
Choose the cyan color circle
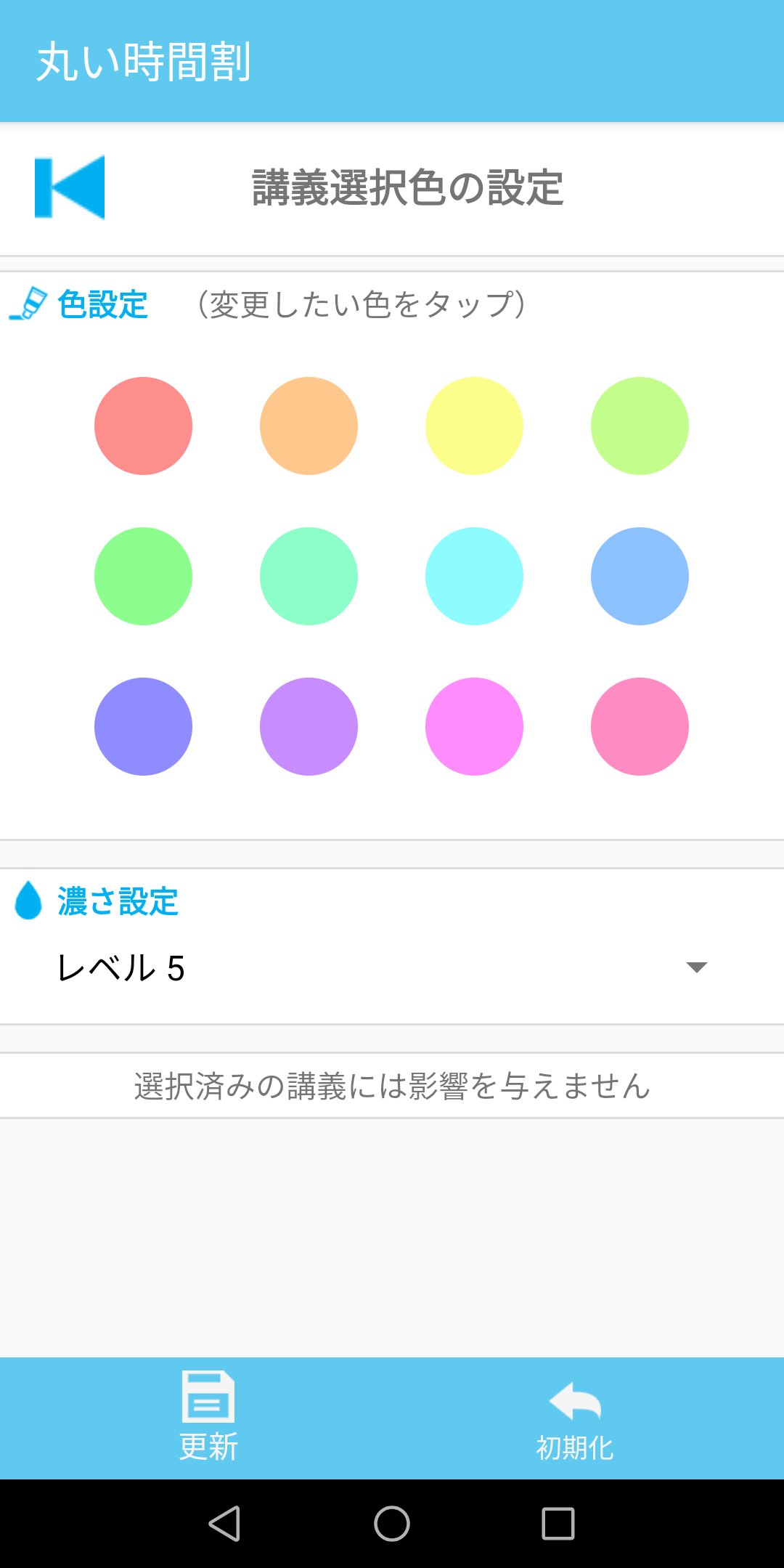click(474, 576)
